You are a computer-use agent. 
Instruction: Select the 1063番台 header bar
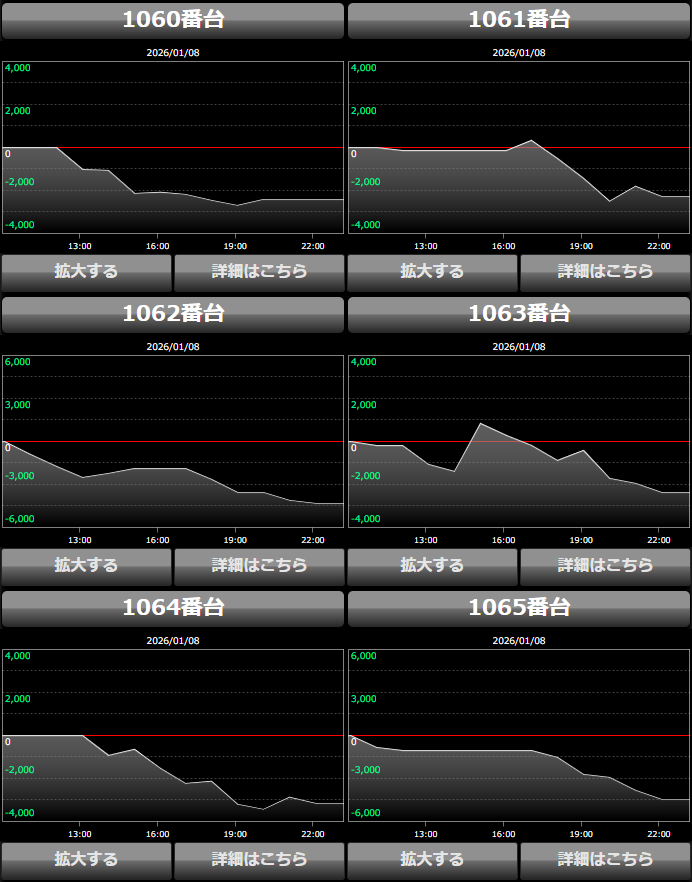(x=519, y=314)
